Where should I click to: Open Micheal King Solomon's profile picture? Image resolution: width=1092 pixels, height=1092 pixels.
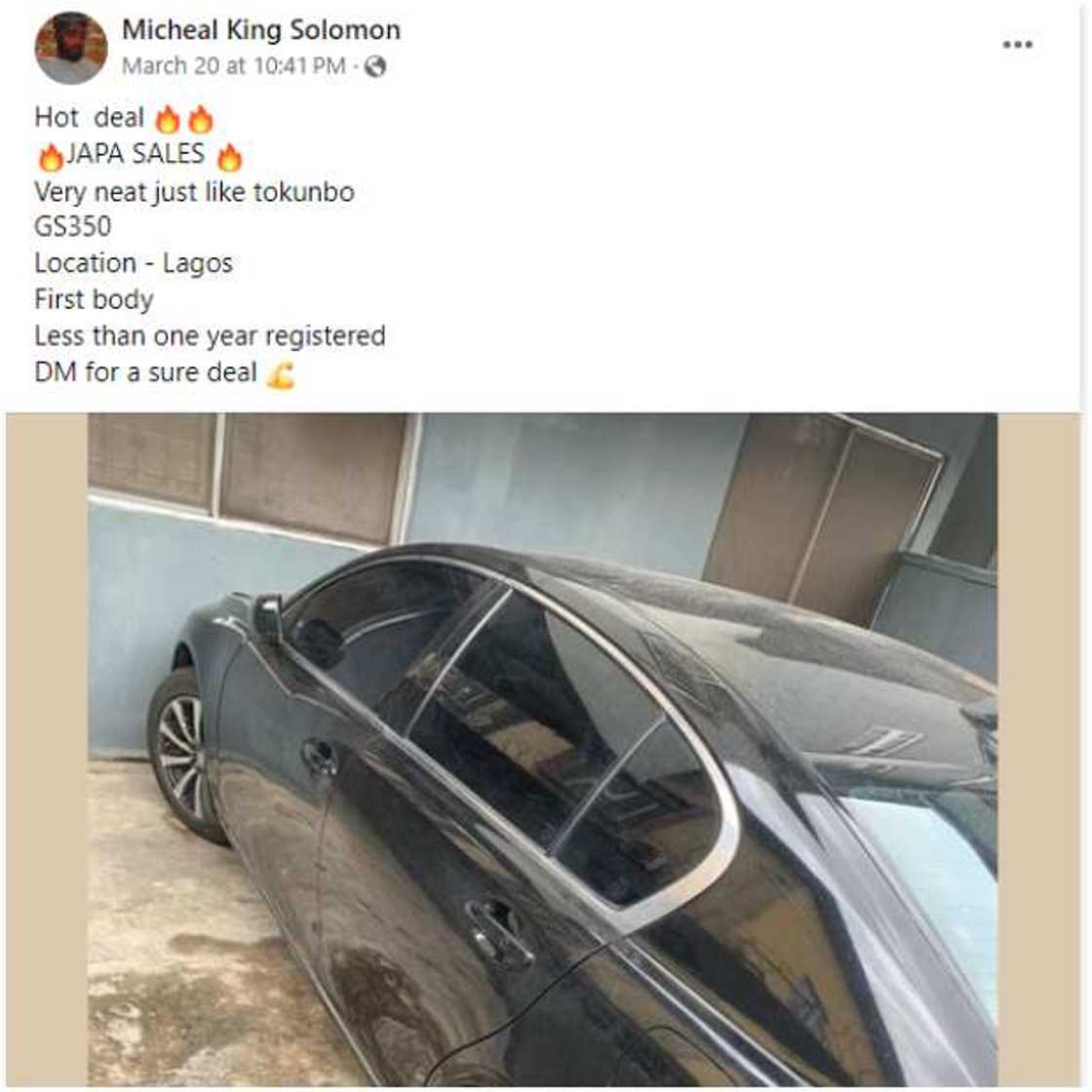(x=71, y=48)
